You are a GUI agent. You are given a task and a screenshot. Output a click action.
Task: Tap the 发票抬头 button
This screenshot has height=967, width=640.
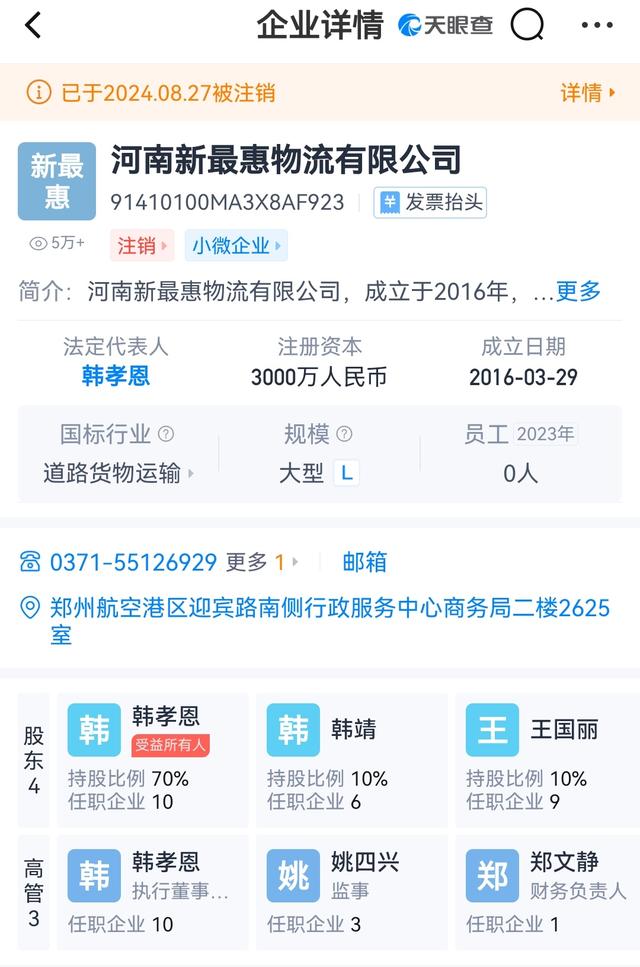click(x=431, y=202)
